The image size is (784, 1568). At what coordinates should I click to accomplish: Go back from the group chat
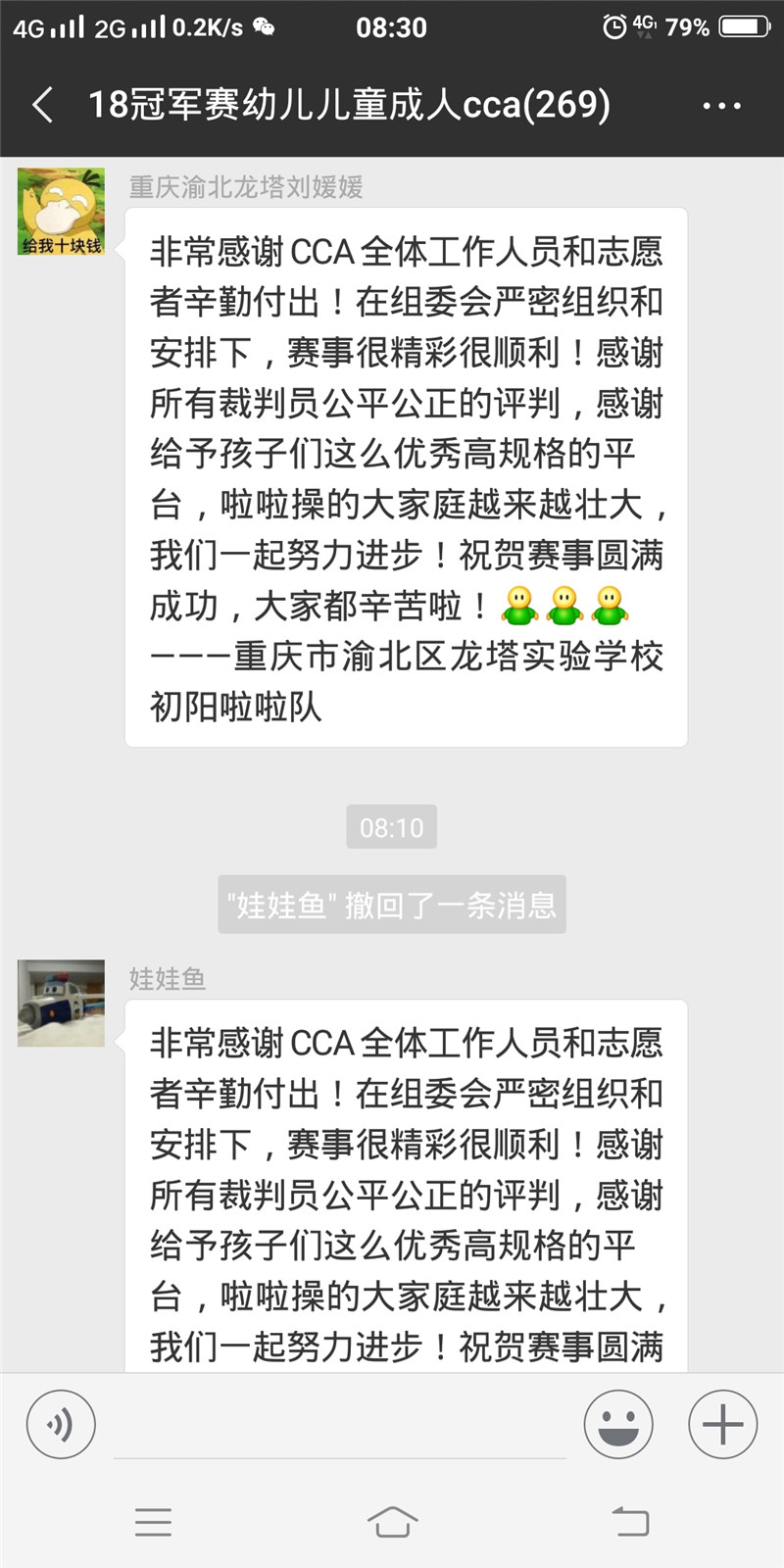(42, 105)
